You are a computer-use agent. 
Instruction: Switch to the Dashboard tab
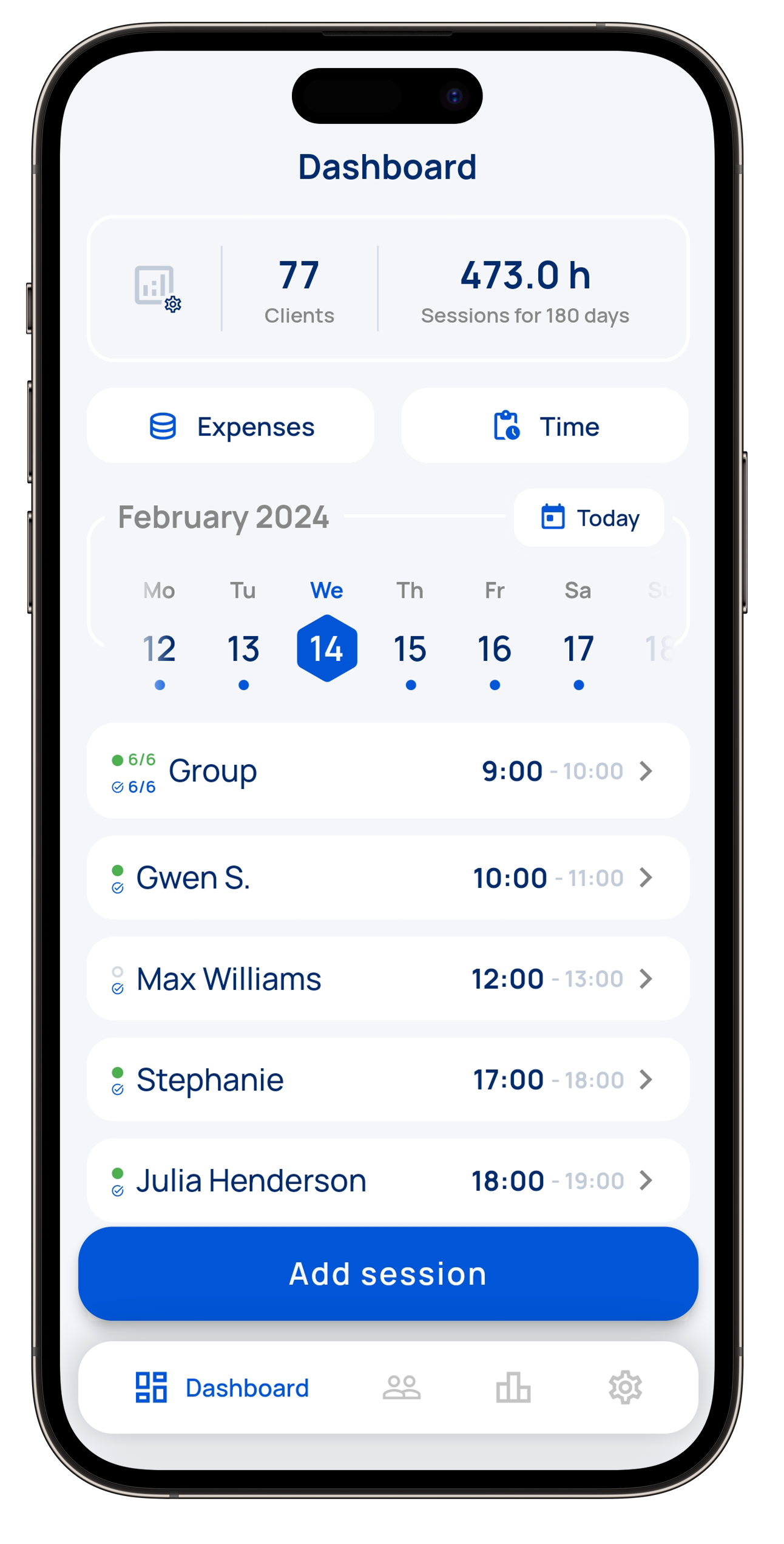point(222,1388)
